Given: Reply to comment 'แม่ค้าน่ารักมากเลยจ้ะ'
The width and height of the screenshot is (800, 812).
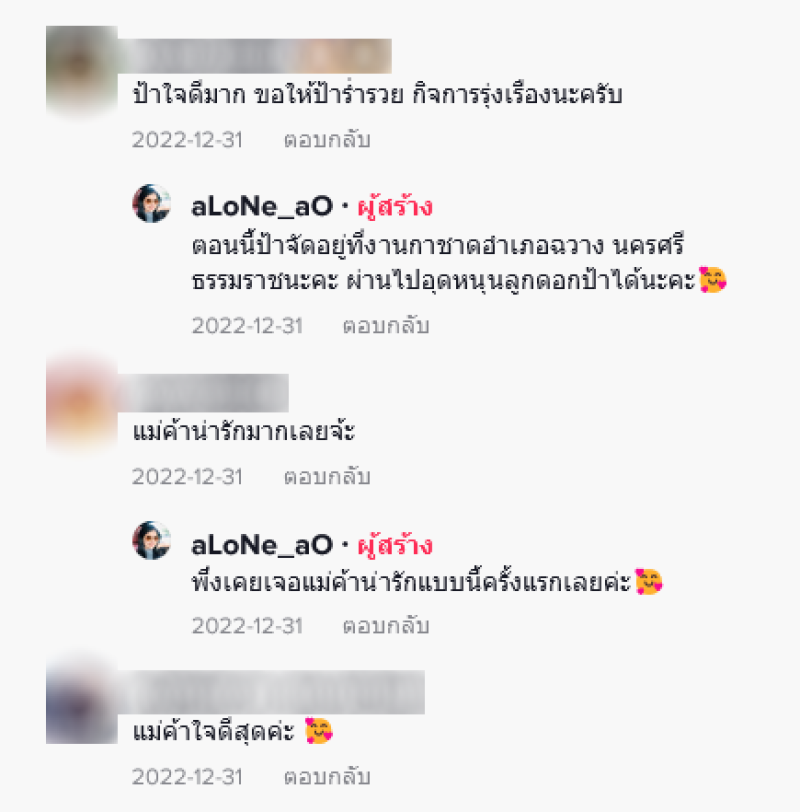Looking at the screenshot, I should (326, 477).
